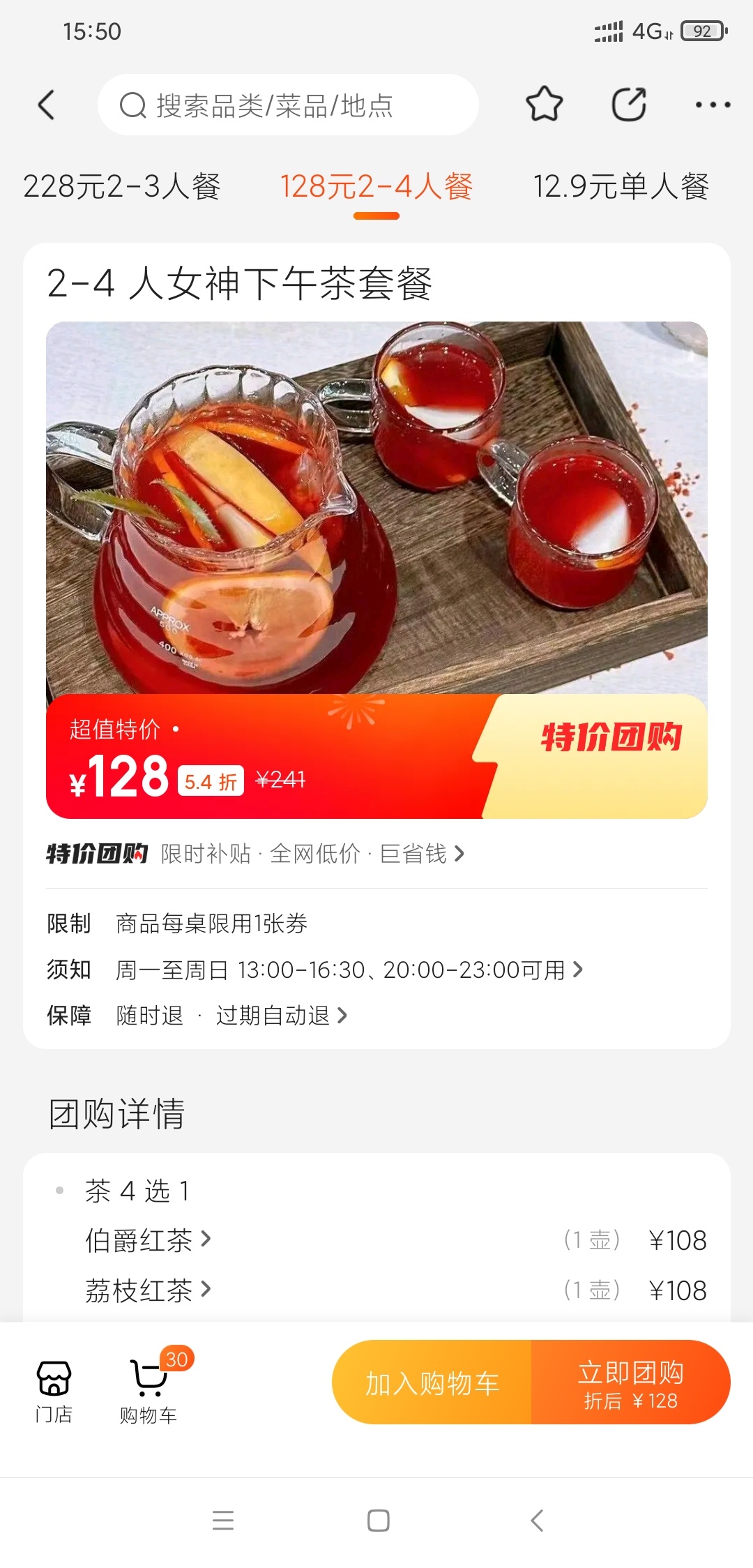Select the 128元2-4人餐 tab

(x=376, y=187)
